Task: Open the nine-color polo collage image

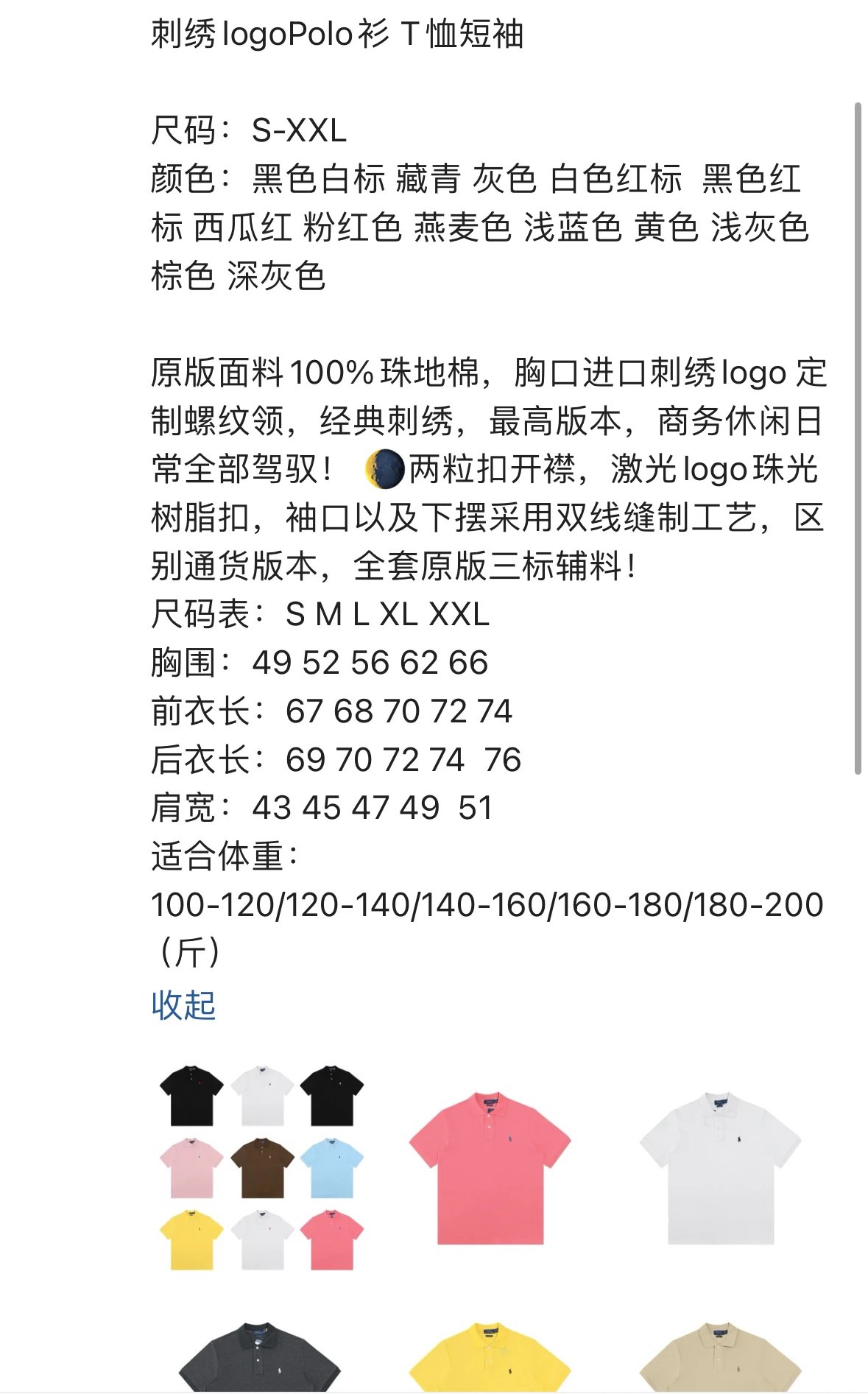Action: point(261,1168)
